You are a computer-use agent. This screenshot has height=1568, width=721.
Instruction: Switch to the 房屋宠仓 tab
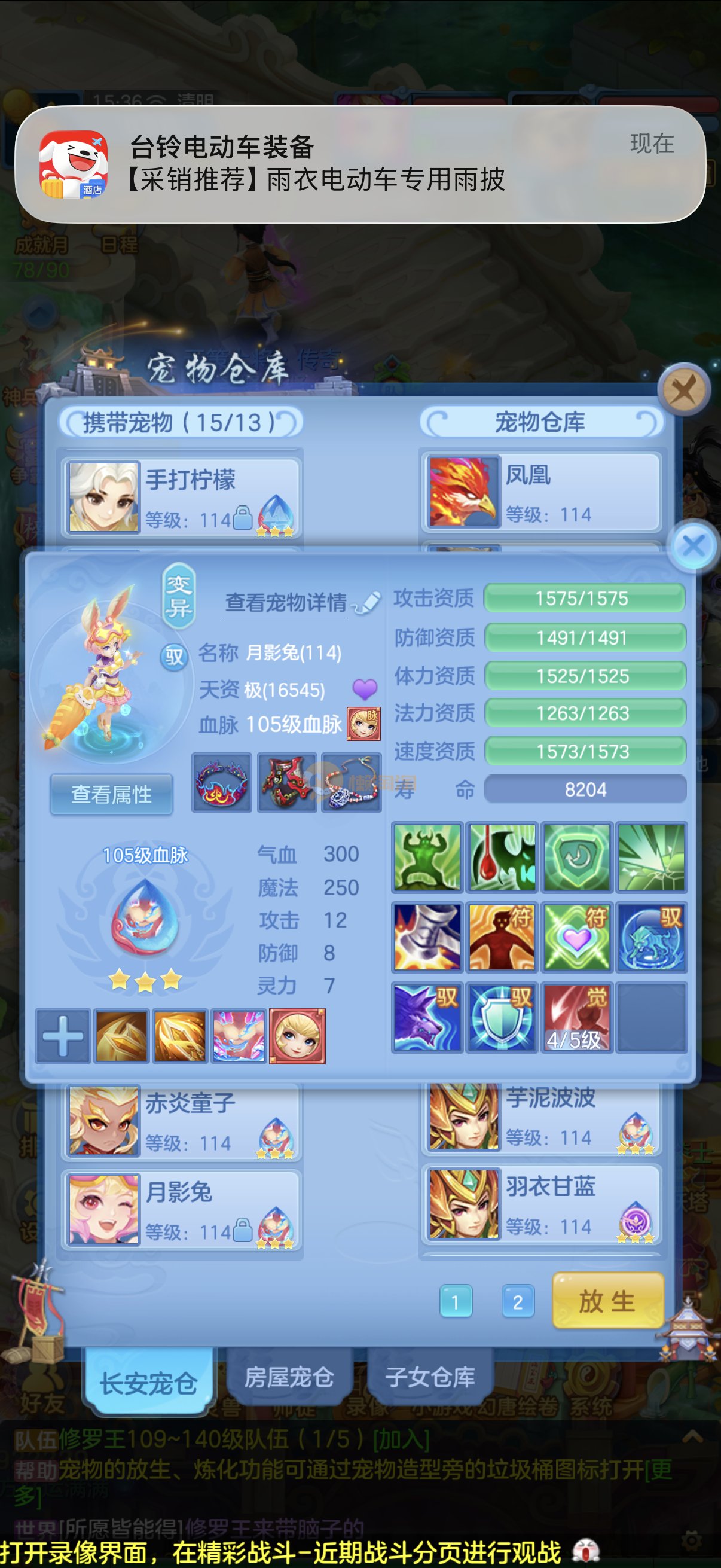click(x=289, y=1377)
